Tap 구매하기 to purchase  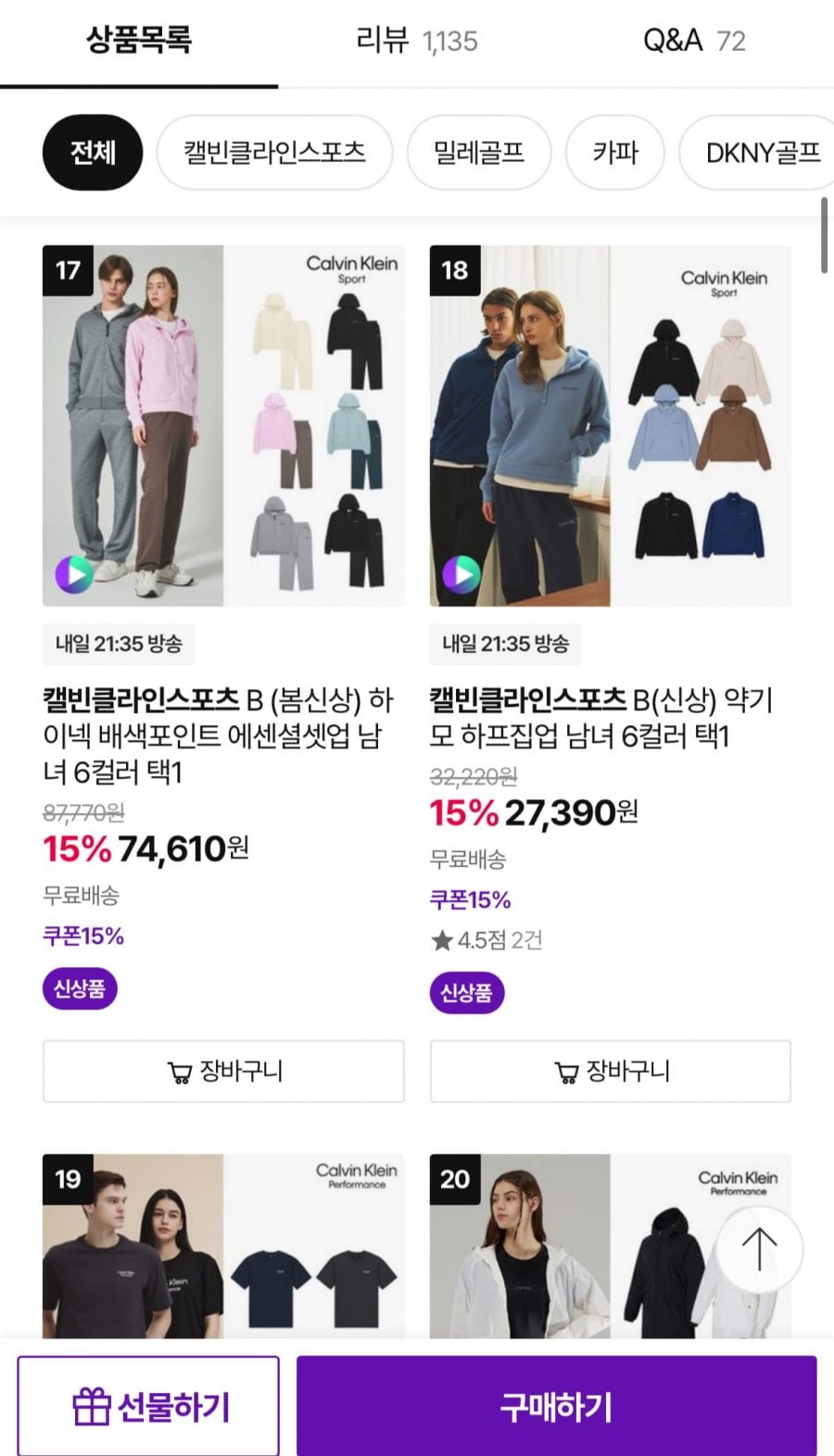pyautogui.click(x=556, y=1407)
